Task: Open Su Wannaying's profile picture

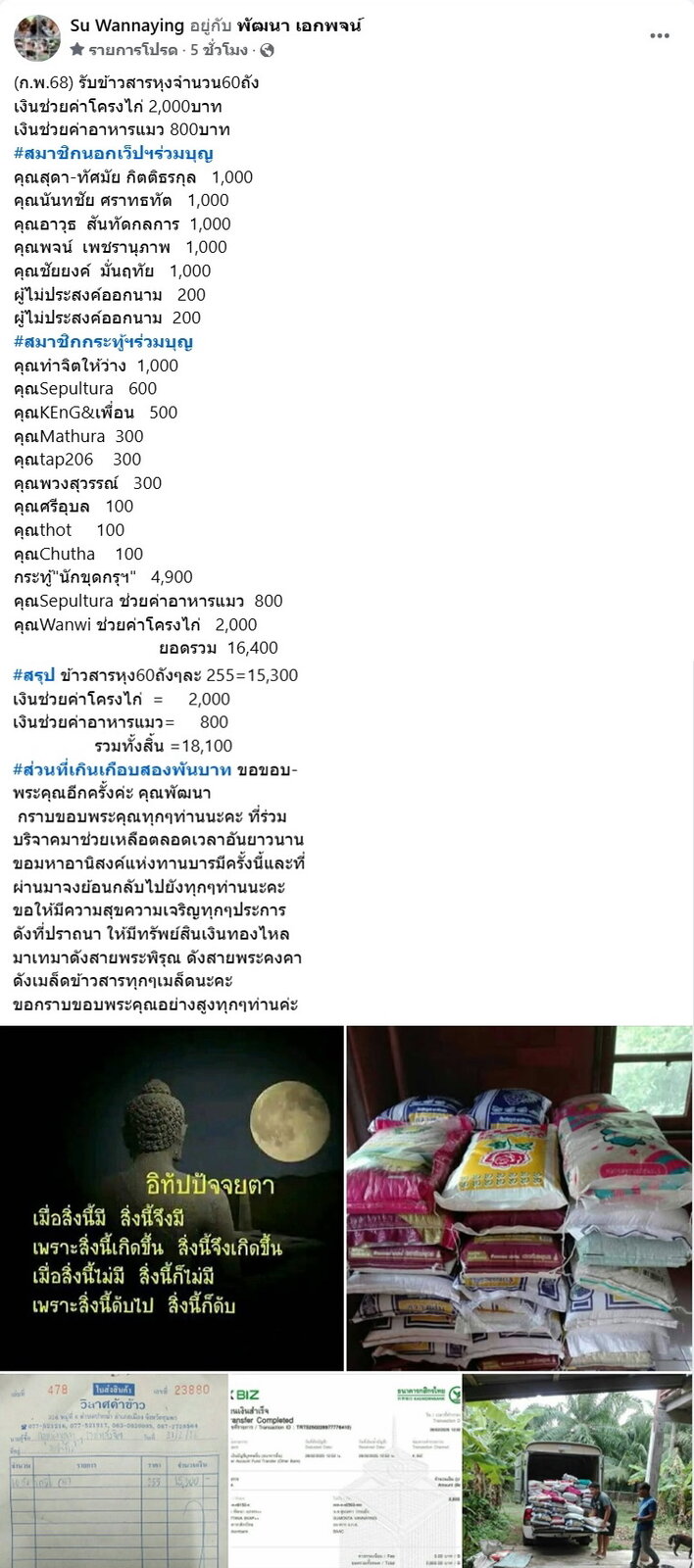Action: 37,37
